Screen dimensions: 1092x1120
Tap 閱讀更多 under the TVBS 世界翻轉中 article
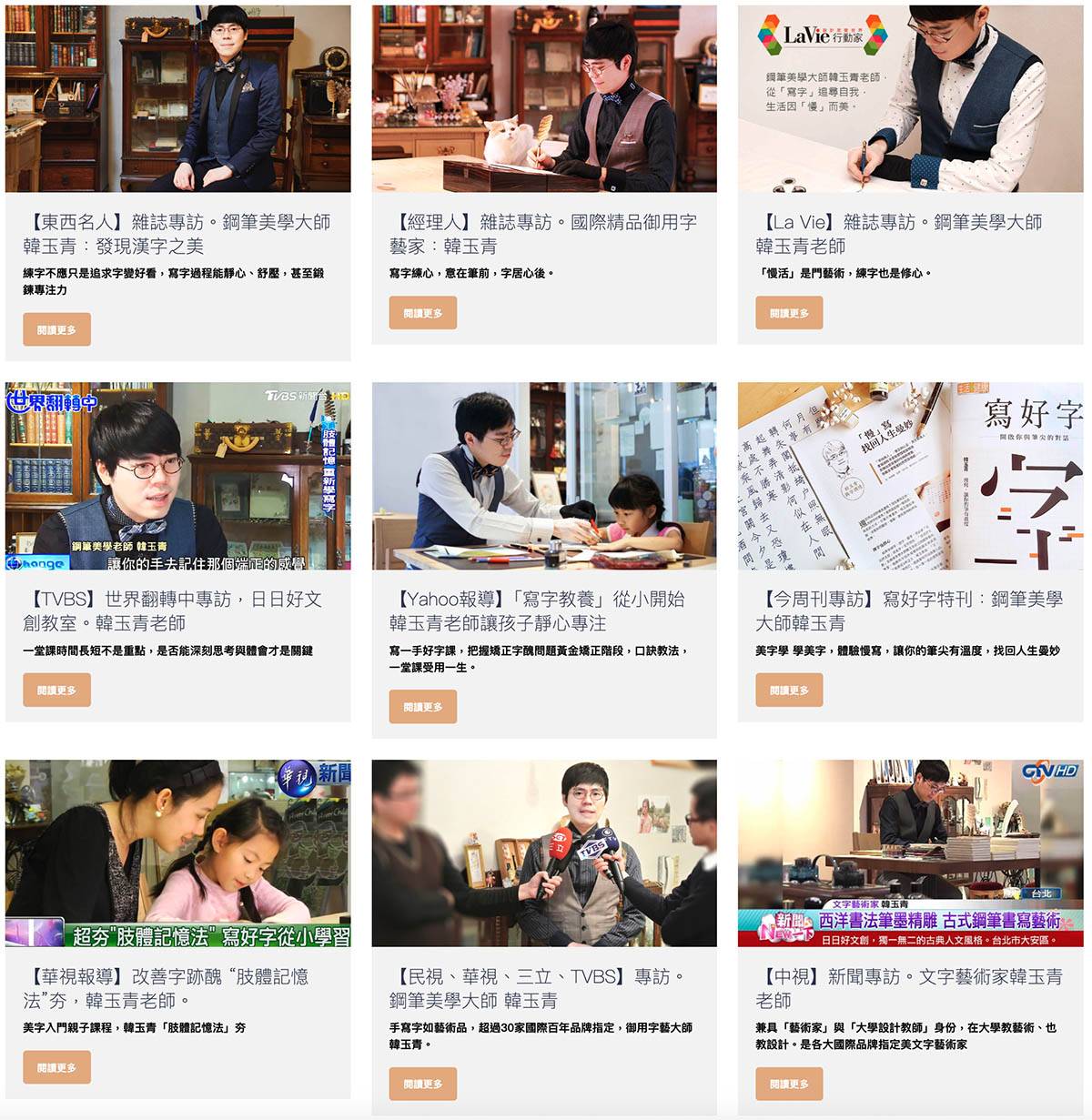[56, 691]
